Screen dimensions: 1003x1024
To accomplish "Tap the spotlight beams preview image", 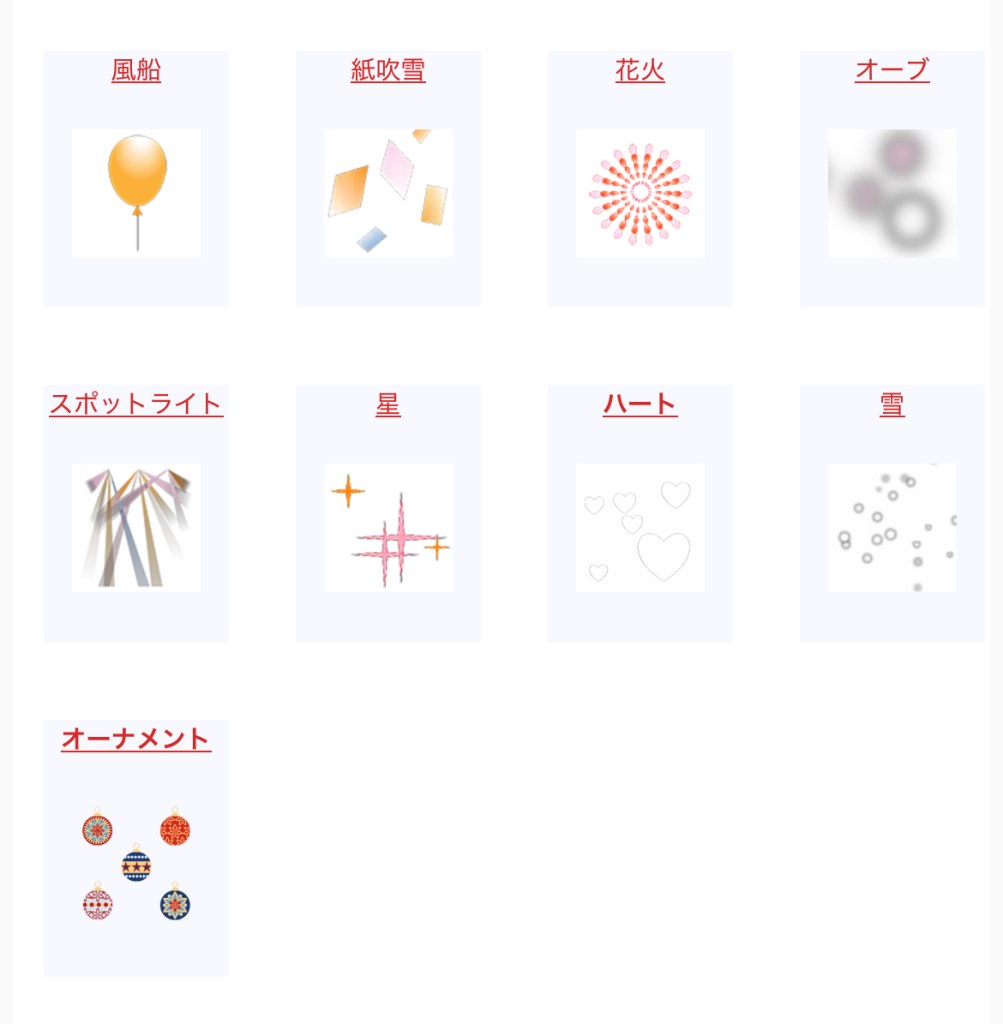I will pos(136,527).
